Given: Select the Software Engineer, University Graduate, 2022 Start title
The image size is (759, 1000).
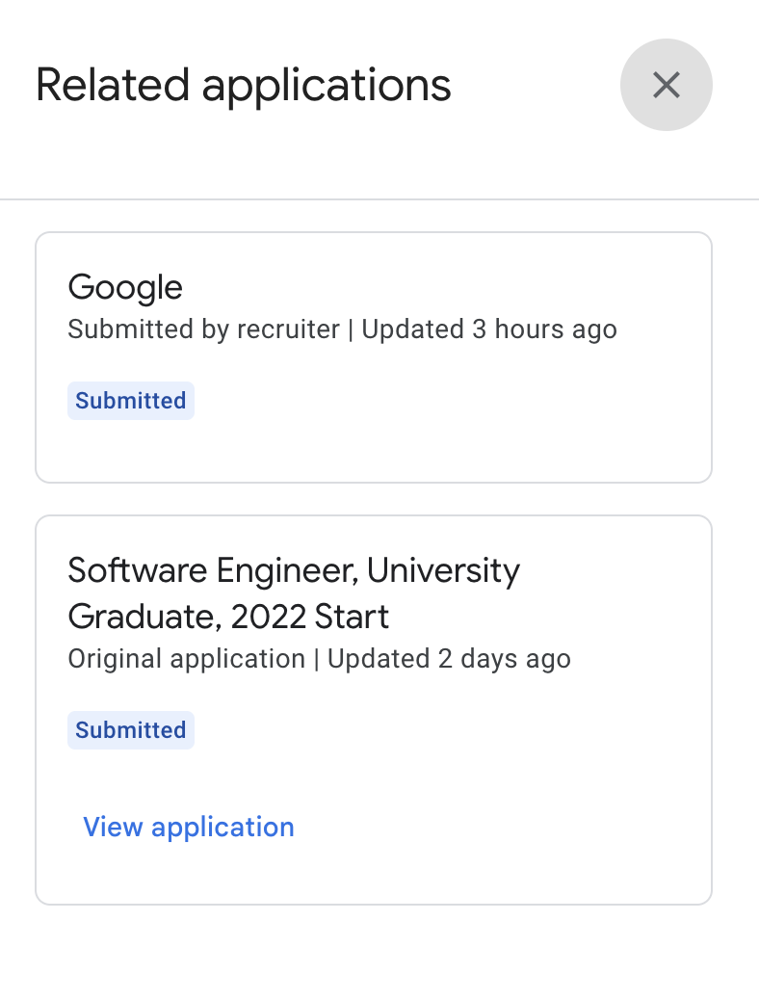Looking at the screenshot, I should point(293,593).
